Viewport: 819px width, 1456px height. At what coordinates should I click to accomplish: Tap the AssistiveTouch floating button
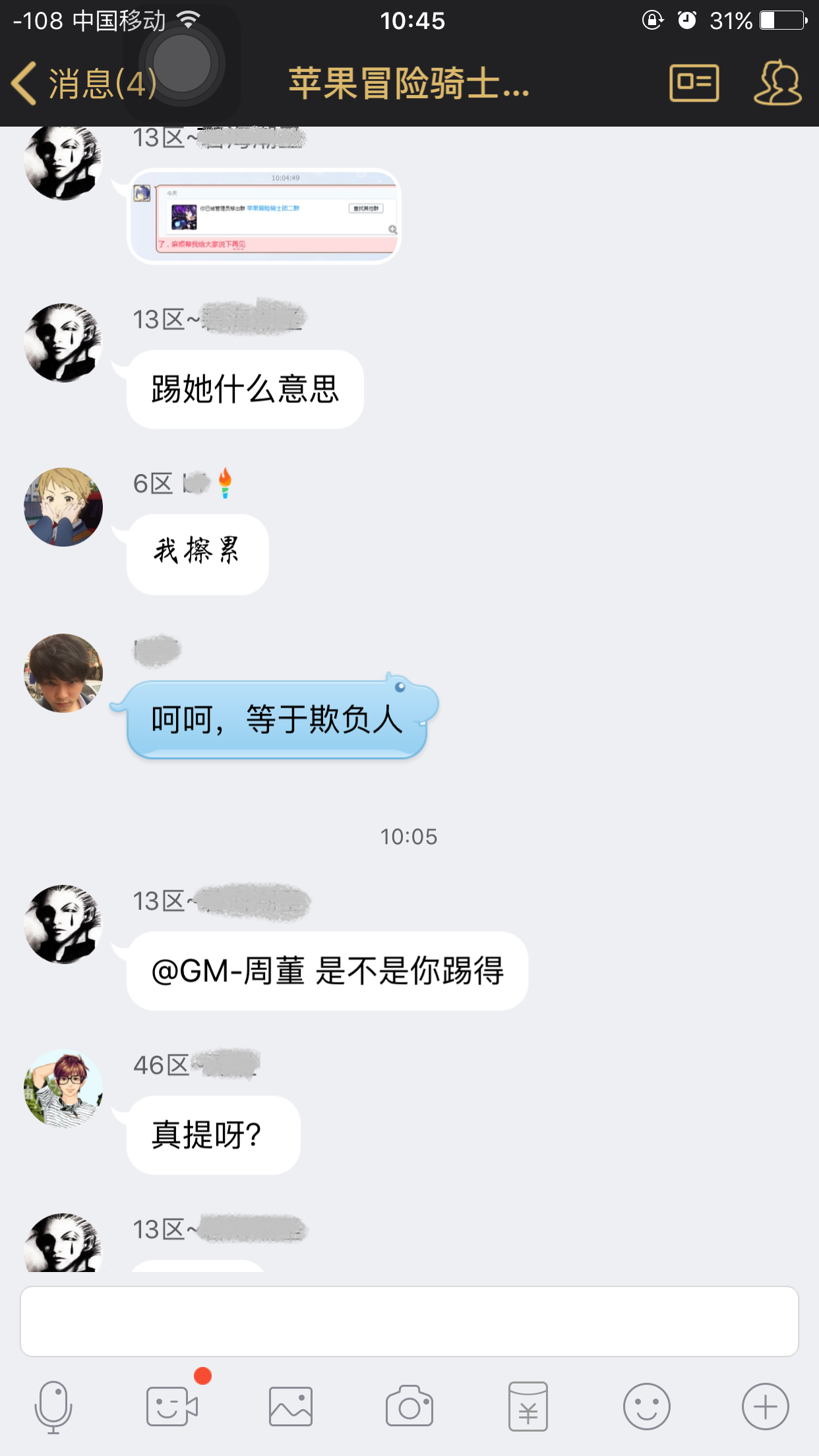182,64
